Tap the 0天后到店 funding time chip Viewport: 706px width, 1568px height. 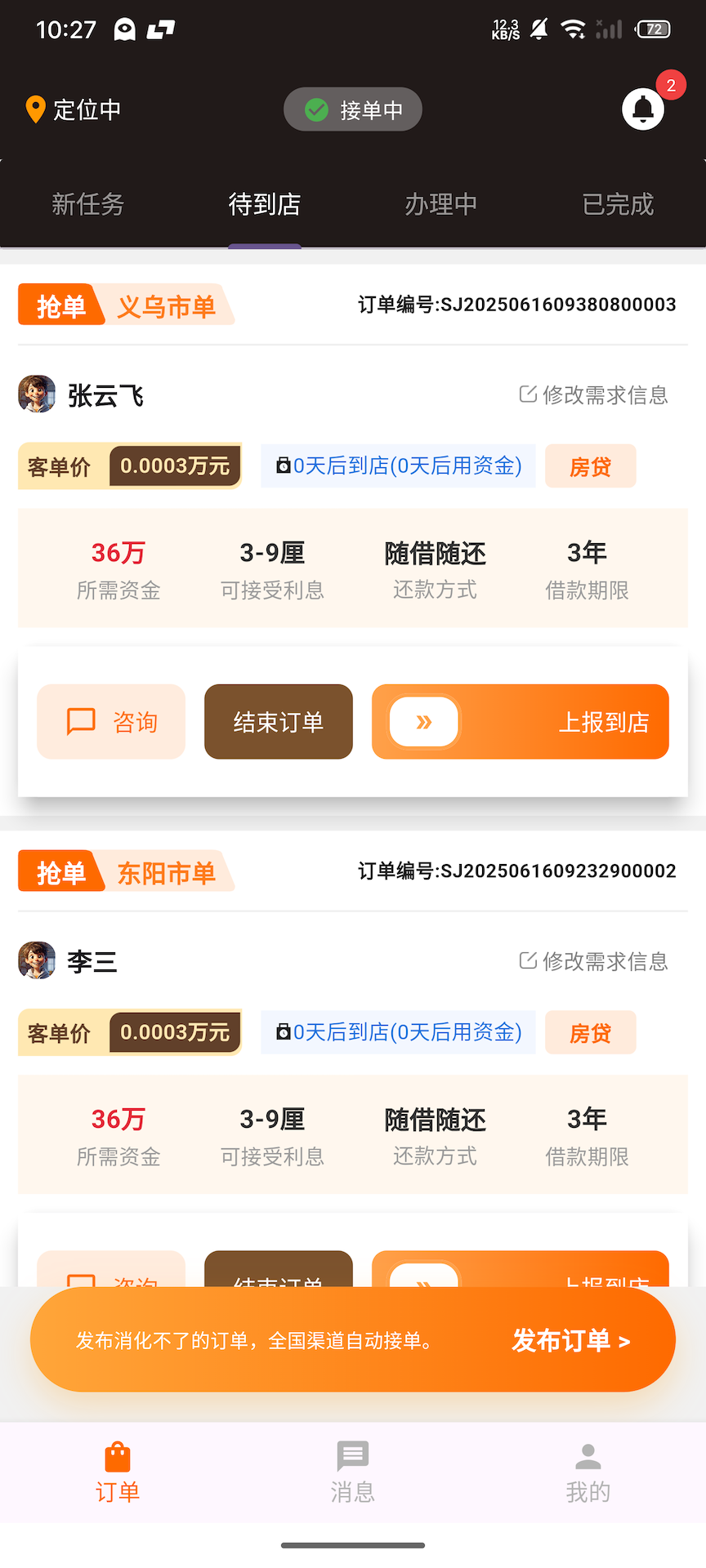(x=398, y=465)
